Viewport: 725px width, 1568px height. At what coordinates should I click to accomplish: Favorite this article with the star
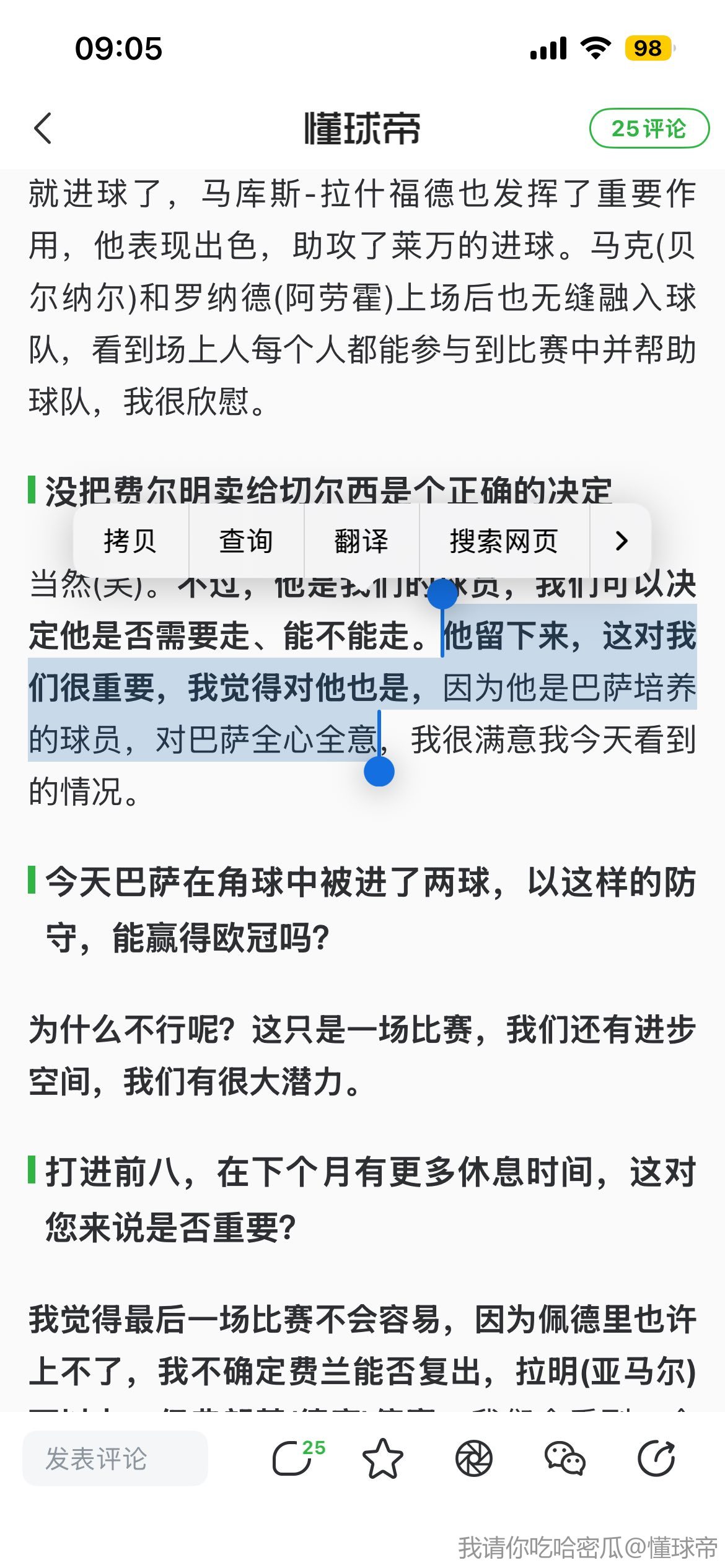(x=382, y=1458)
